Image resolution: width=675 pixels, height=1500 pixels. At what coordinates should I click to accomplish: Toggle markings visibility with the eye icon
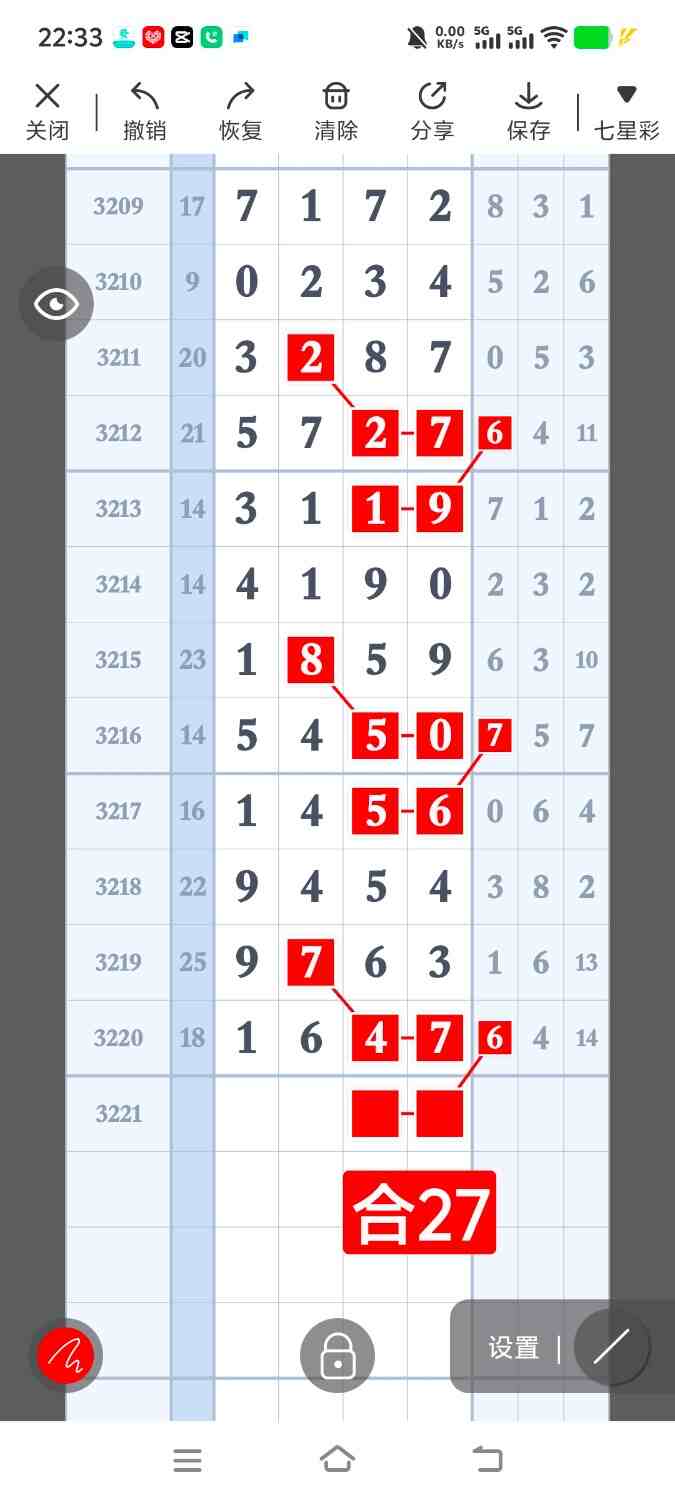(x=56, y=303)
